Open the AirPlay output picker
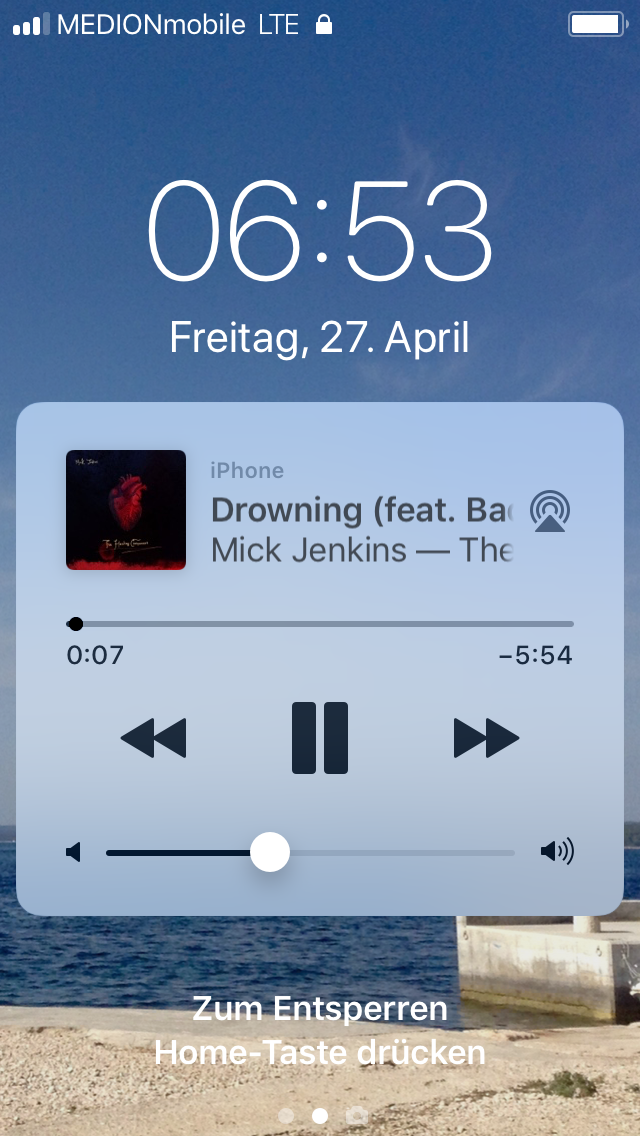 point(549,511)
